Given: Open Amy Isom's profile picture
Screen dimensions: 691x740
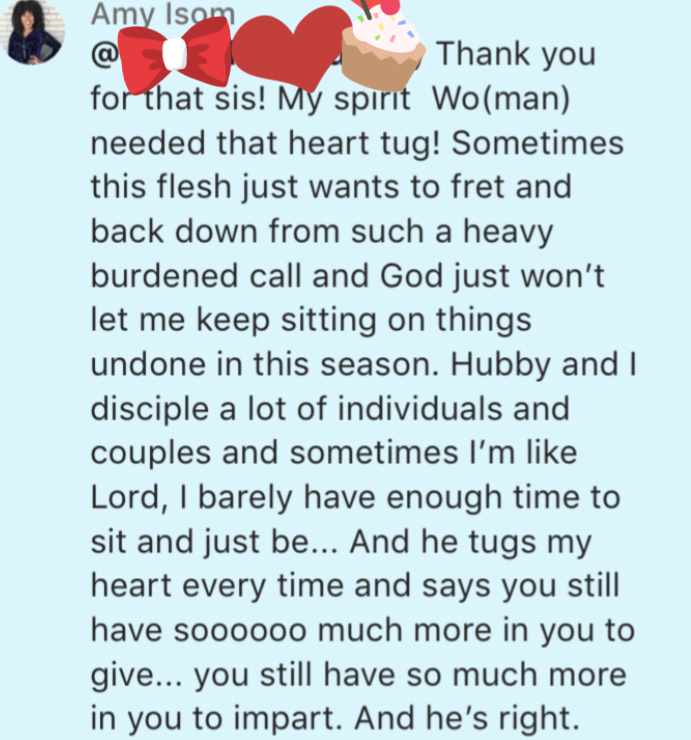Looking at the screenshot, I should [35, 32].
